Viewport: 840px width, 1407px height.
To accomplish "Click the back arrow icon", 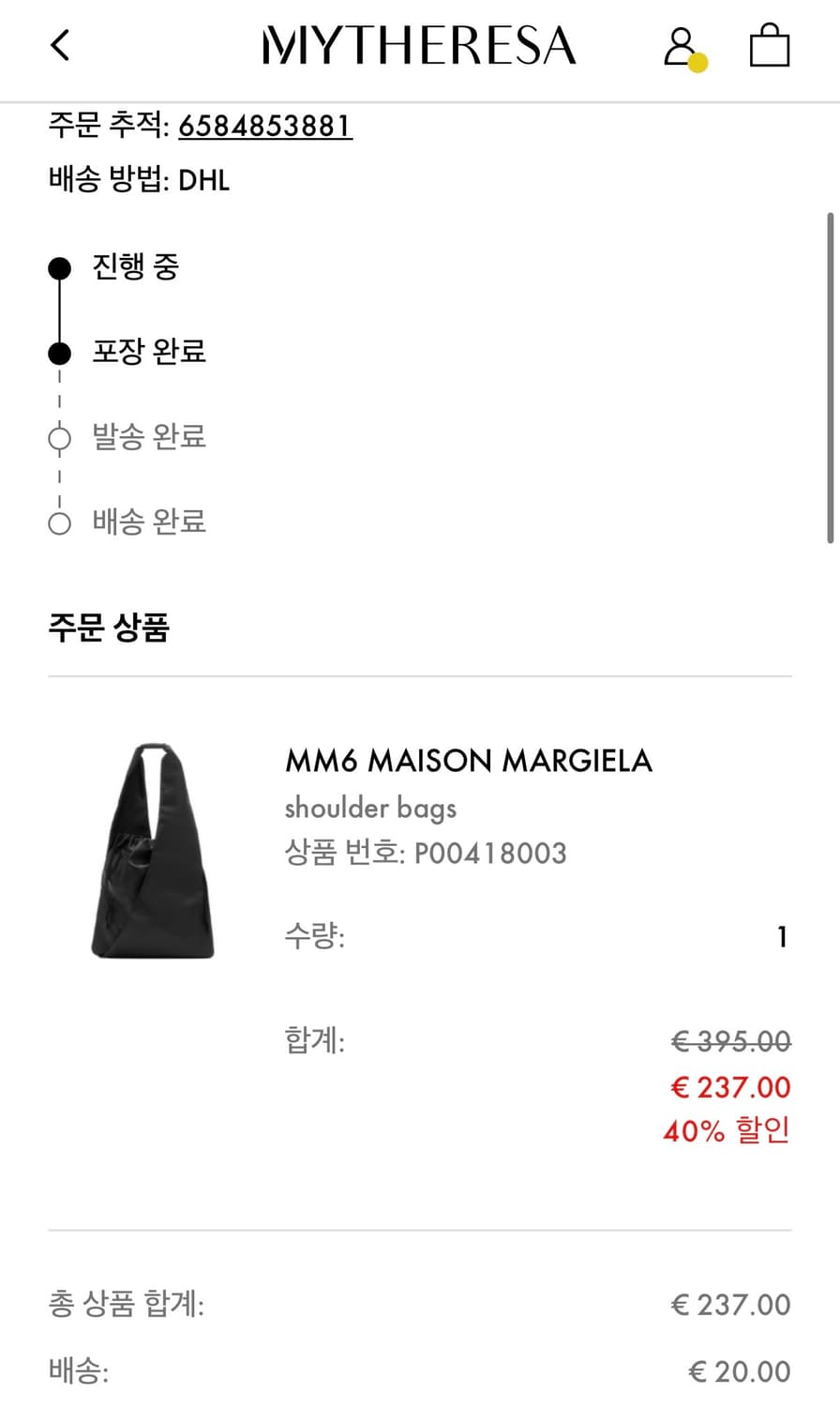I will coord(60,44).
